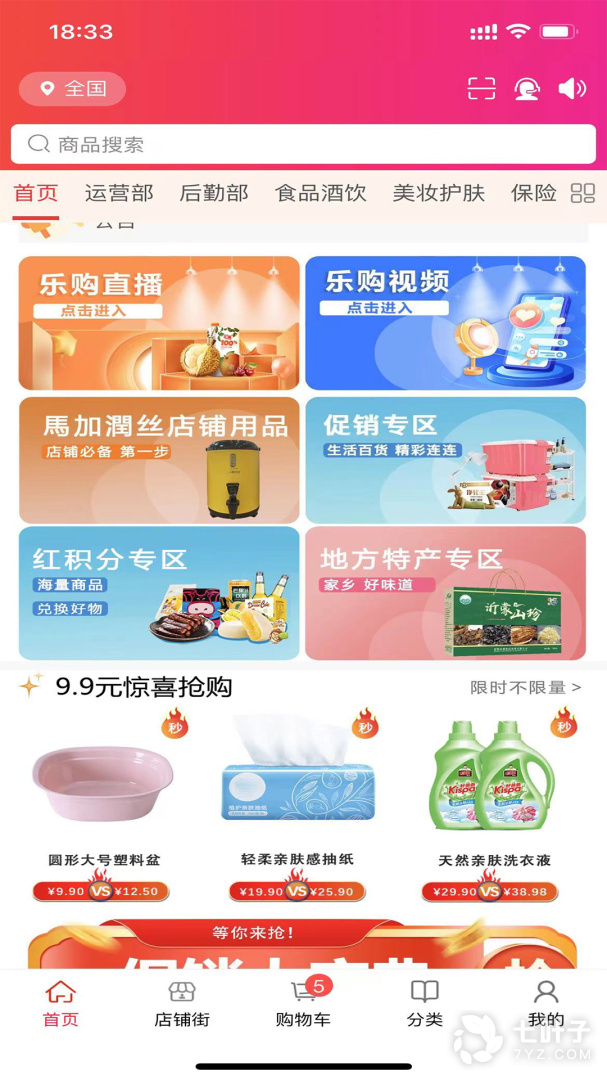
Task: Open 馬加潤丝店铺用品 section
Action: tap(159, 460)
